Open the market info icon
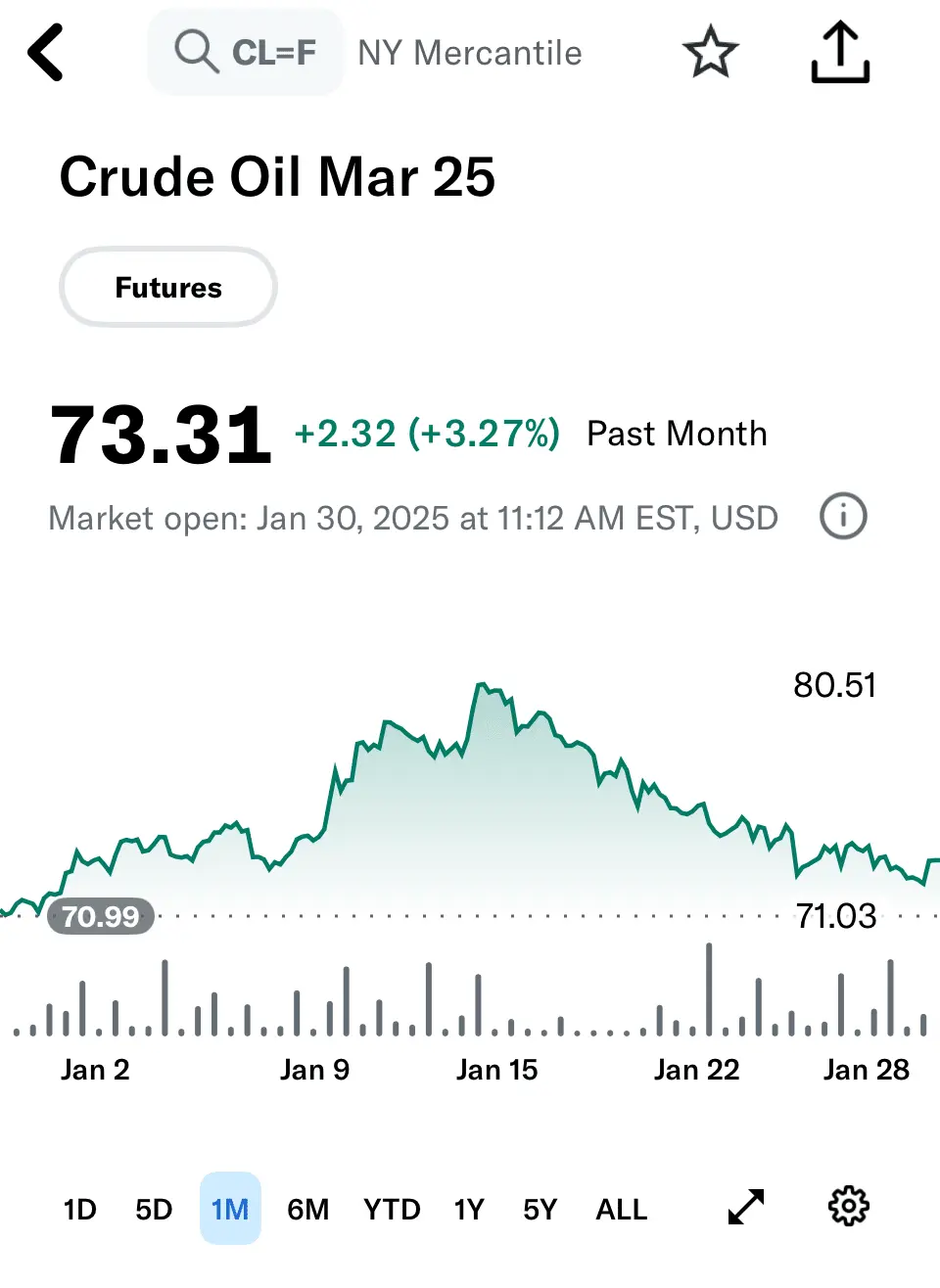Viewport: 940px width, 1288px height. [843, 517]
